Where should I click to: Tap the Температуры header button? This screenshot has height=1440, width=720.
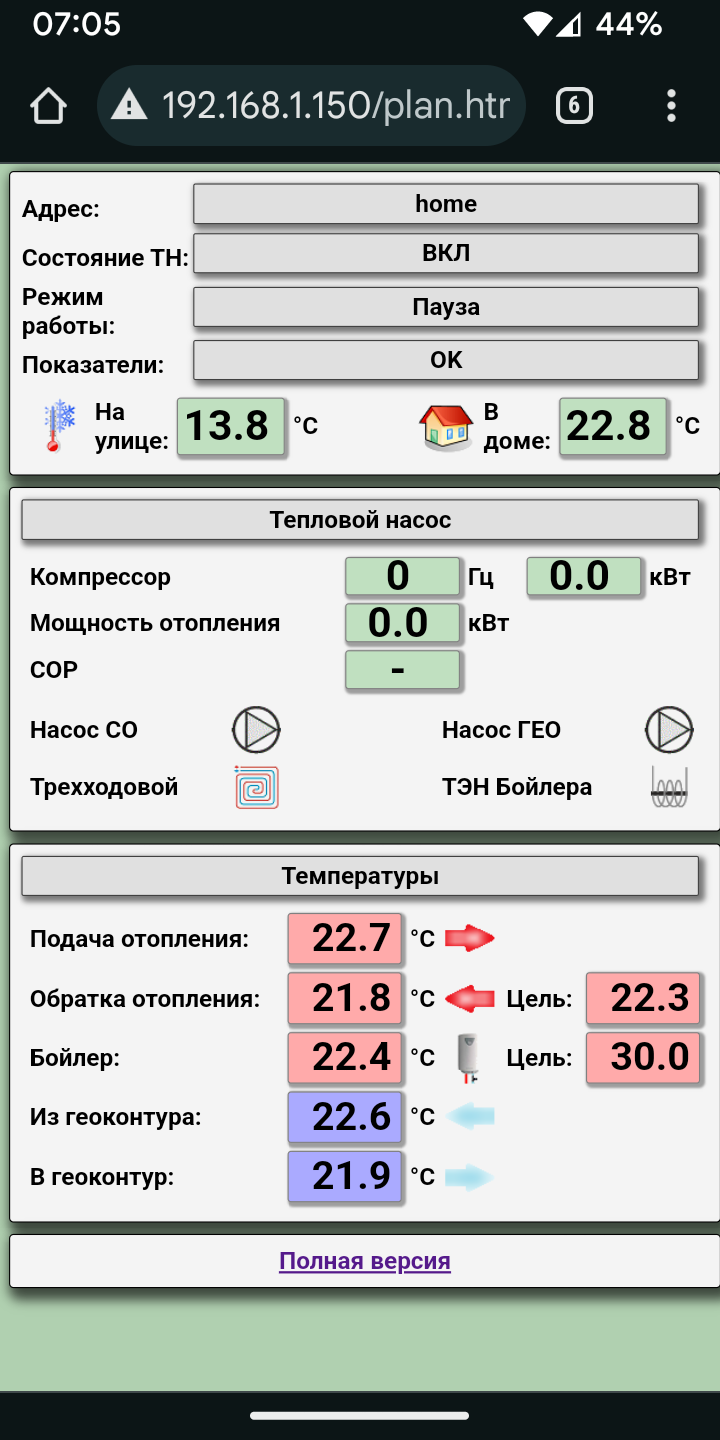(360, 877)
